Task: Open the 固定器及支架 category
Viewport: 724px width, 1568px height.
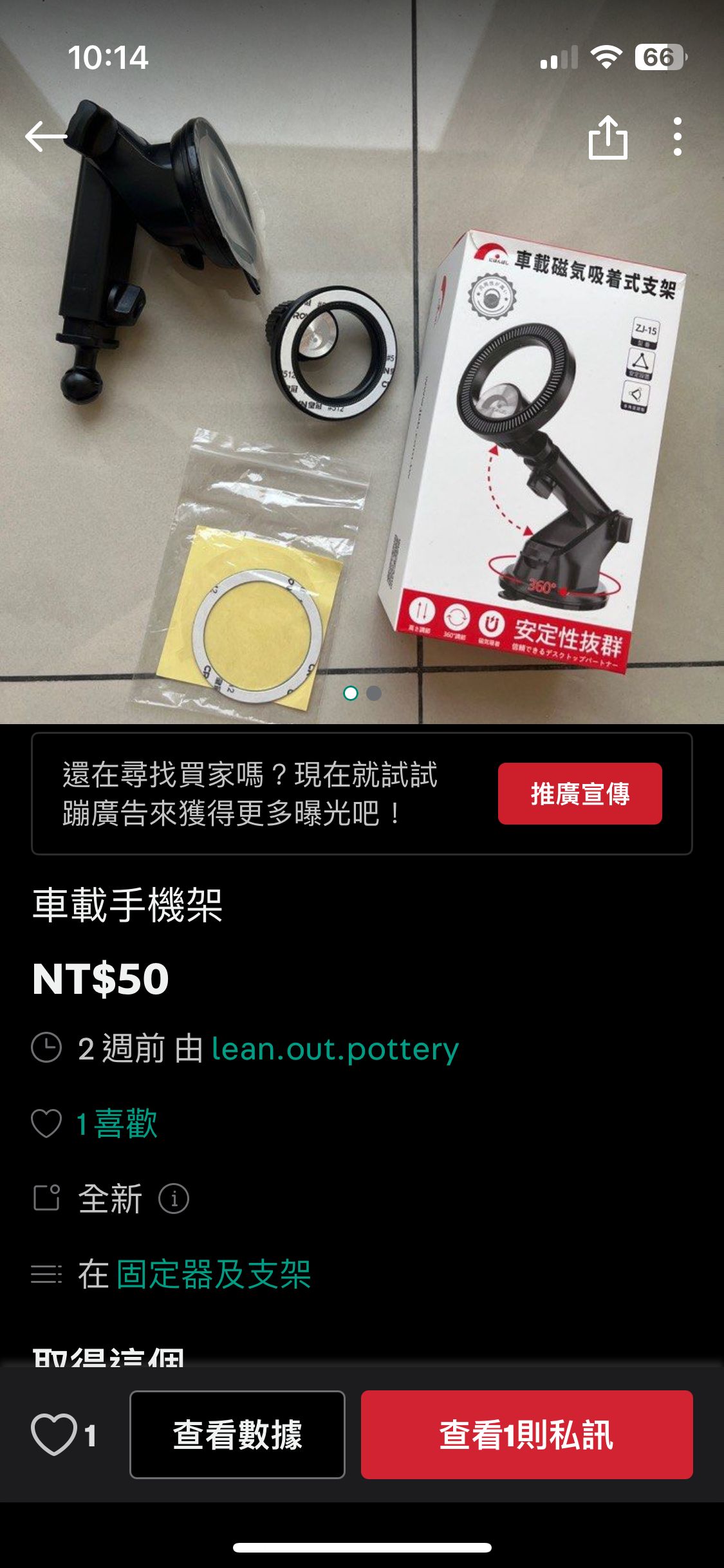Action: (214, 1274)
